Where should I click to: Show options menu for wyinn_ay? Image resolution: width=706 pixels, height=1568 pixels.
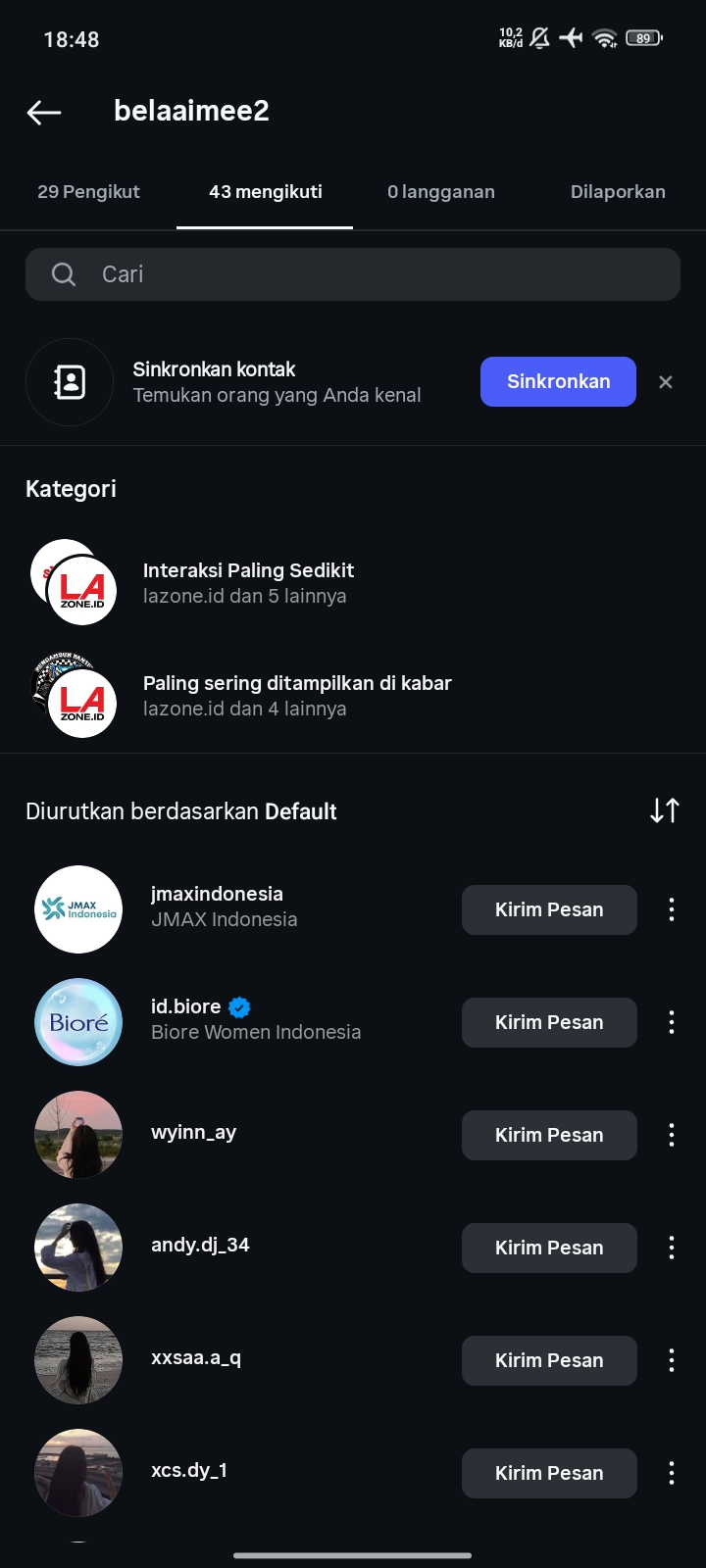(x=672, y=1135)
